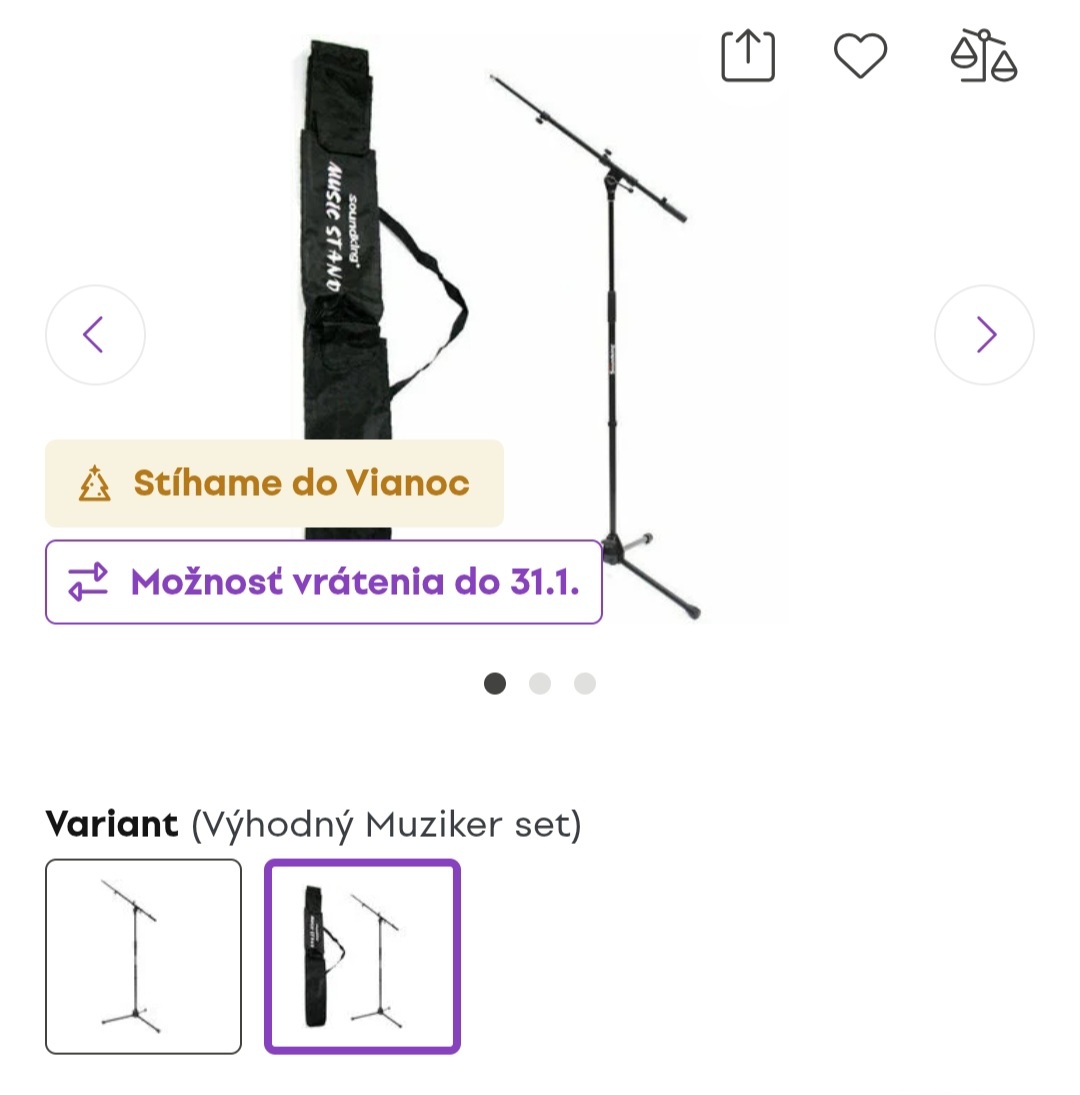This screenshot has width=1080, height=1095.
Task: Add the product to favorites
Action: click(x=860, y=56)
